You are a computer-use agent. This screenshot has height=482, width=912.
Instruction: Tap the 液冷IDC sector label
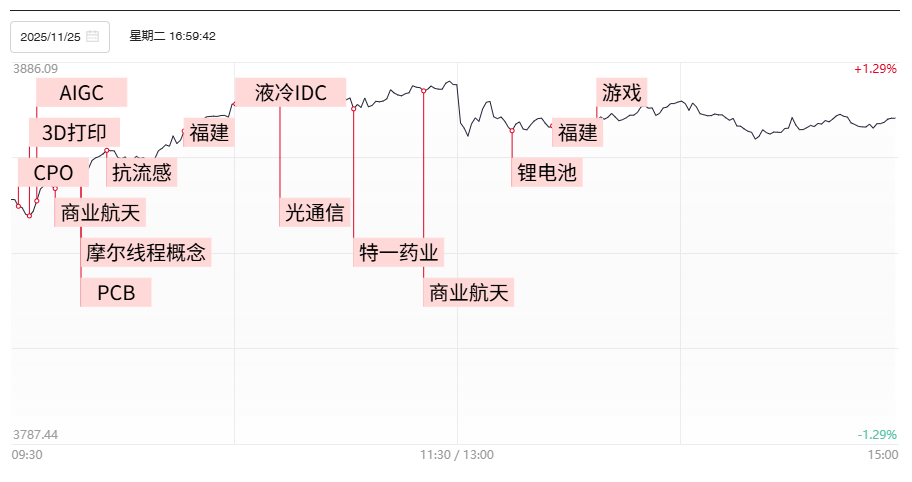click(x=290, y=92)
